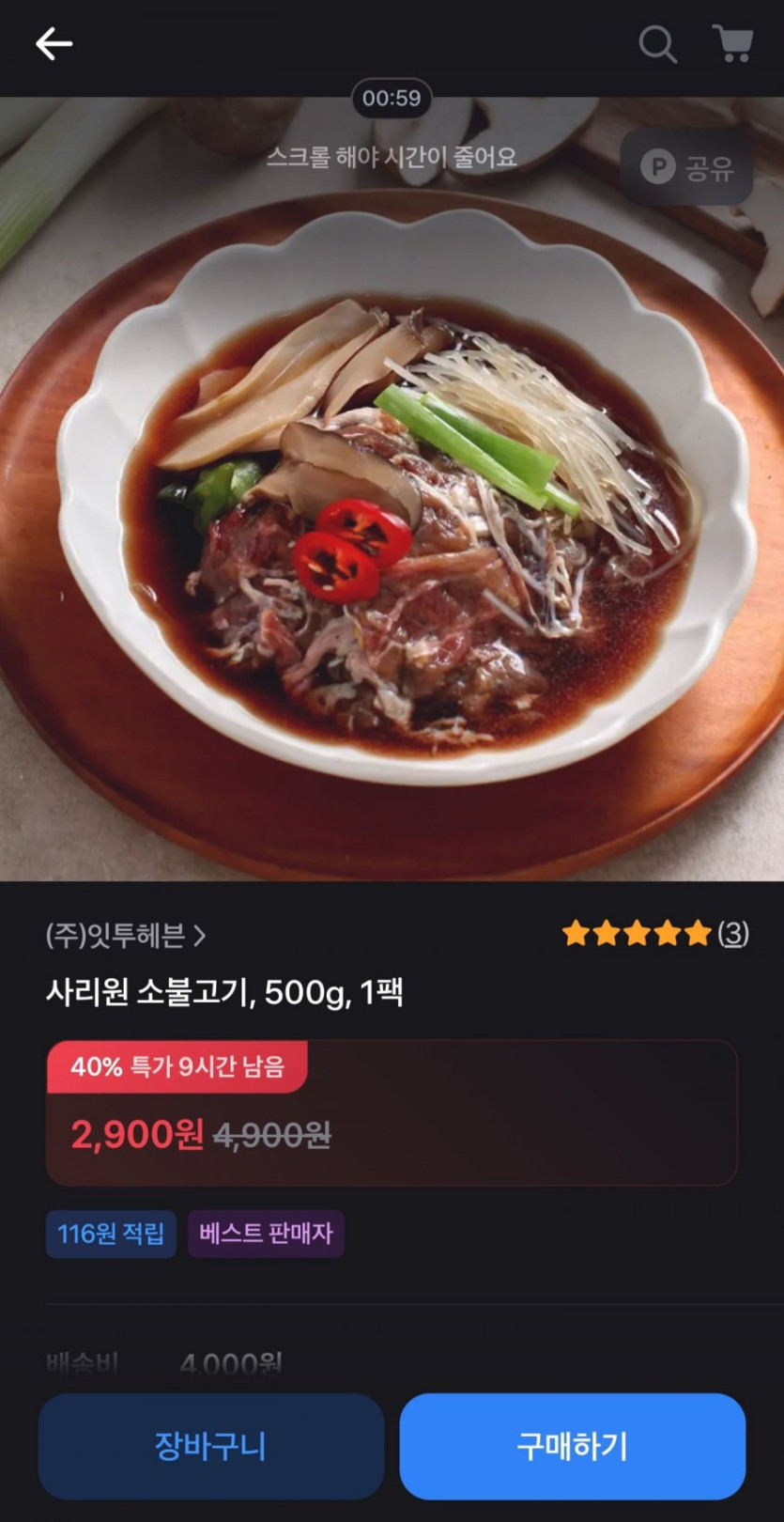Open seller page (주)잇투헤븐
784x1522 pixels.
(x=125, y=936)
